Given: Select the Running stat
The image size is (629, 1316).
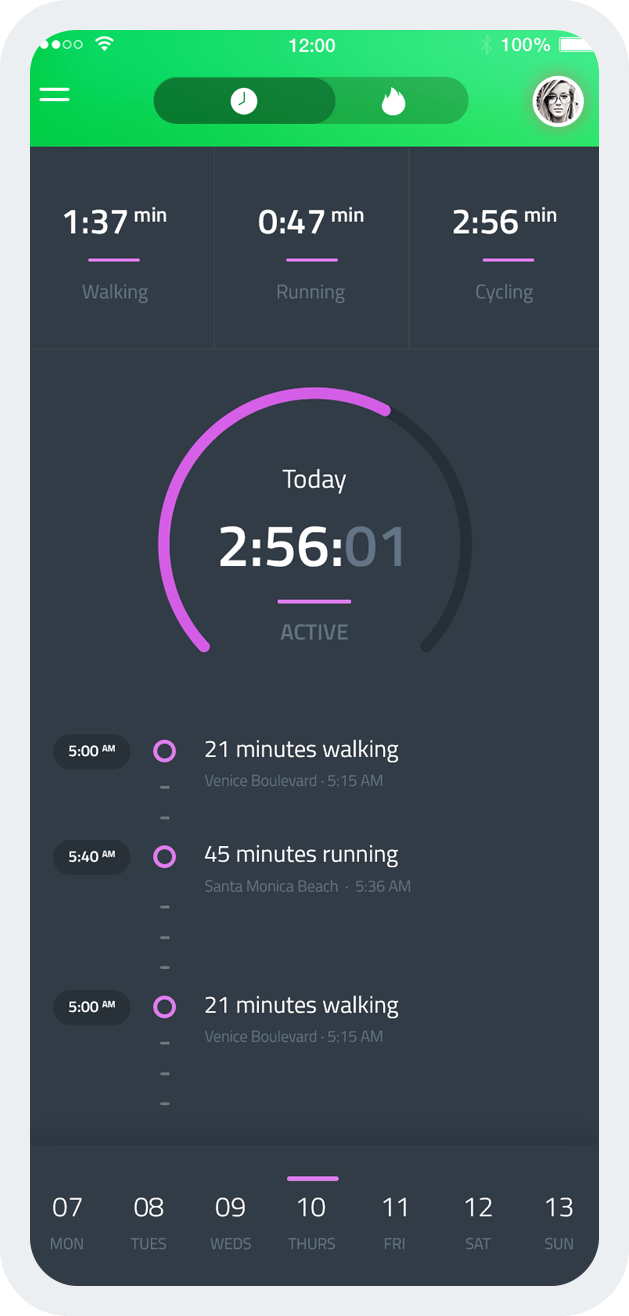Looking at the screenshot, I should tap(311, 250).
